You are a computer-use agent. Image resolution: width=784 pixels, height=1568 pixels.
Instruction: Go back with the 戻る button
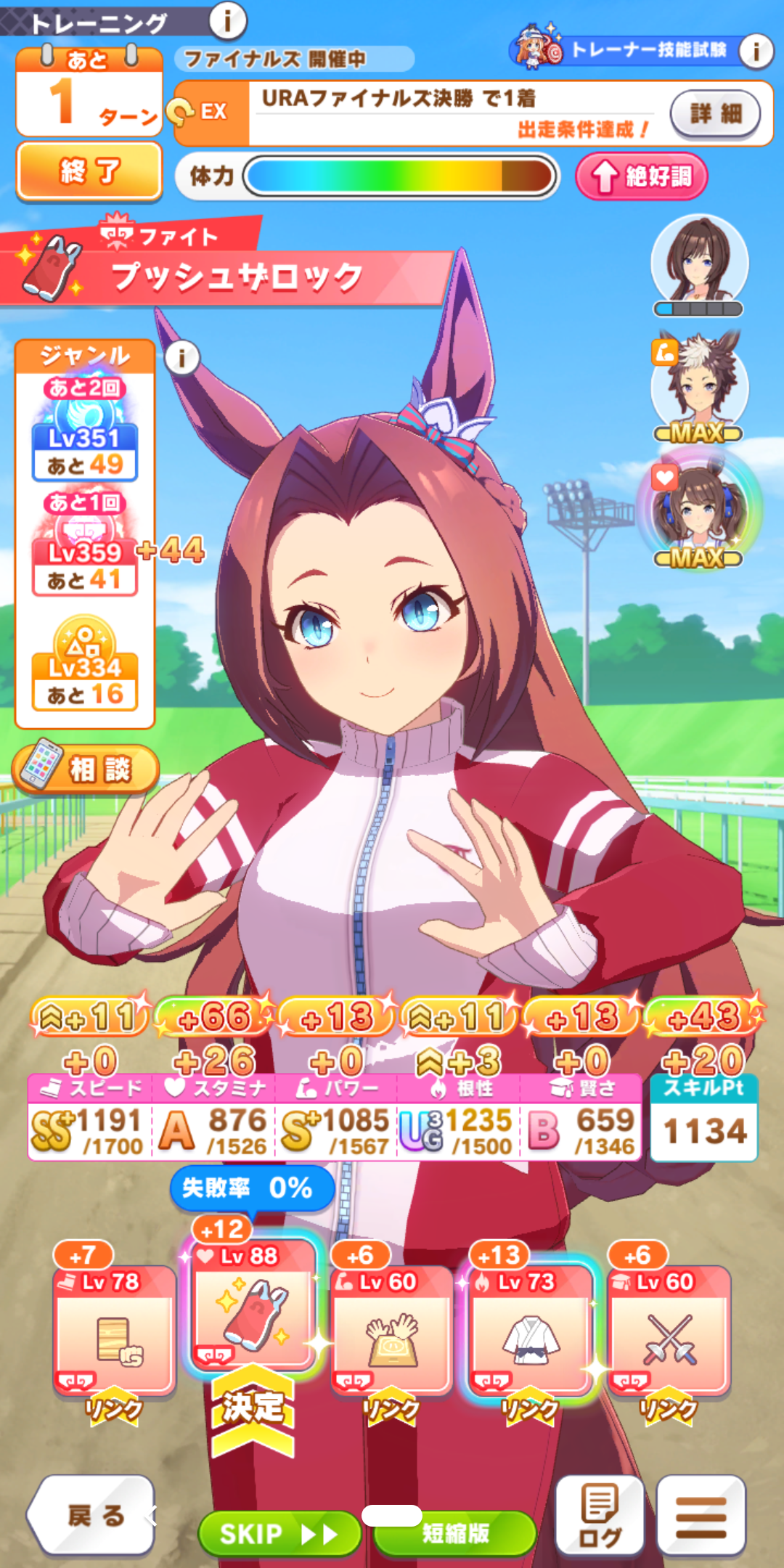tap(93, 1515)
